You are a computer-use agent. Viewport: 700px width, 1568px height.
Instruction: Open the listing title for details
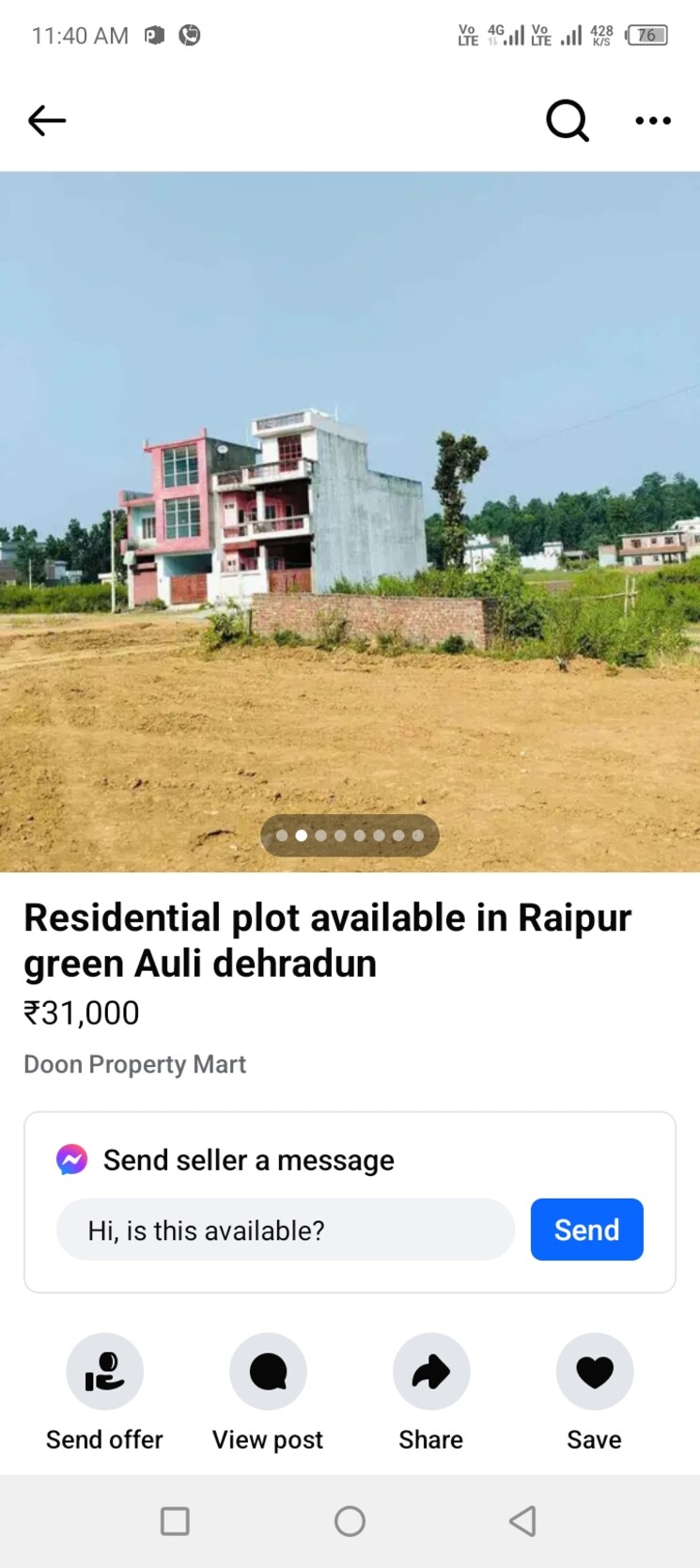pos(327,939)
